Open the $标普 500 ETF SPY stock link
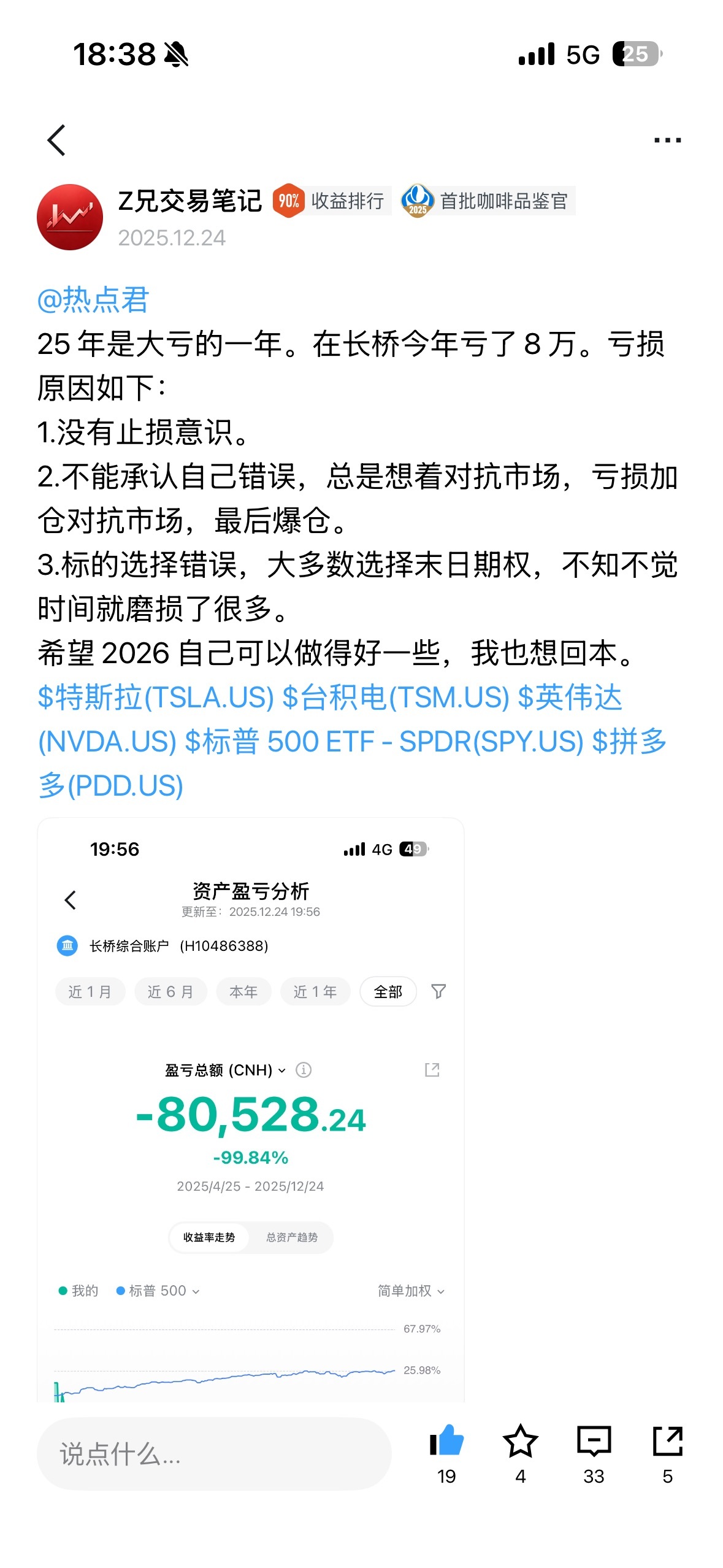Viewport: 723px width, 1568px height. click(384, 742)
